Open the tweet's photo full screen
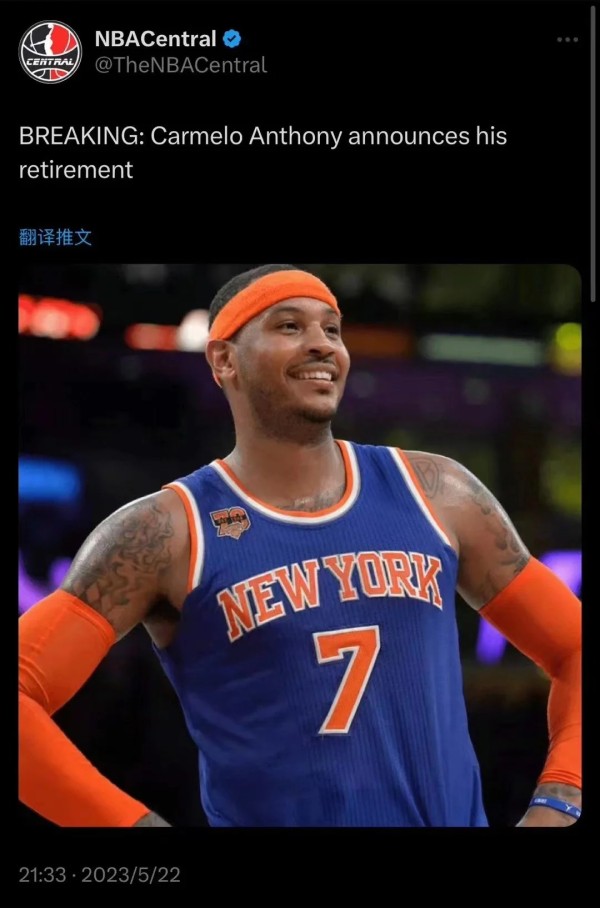The width and height of the screenshot is (600, 908). (x=300, y=545)
